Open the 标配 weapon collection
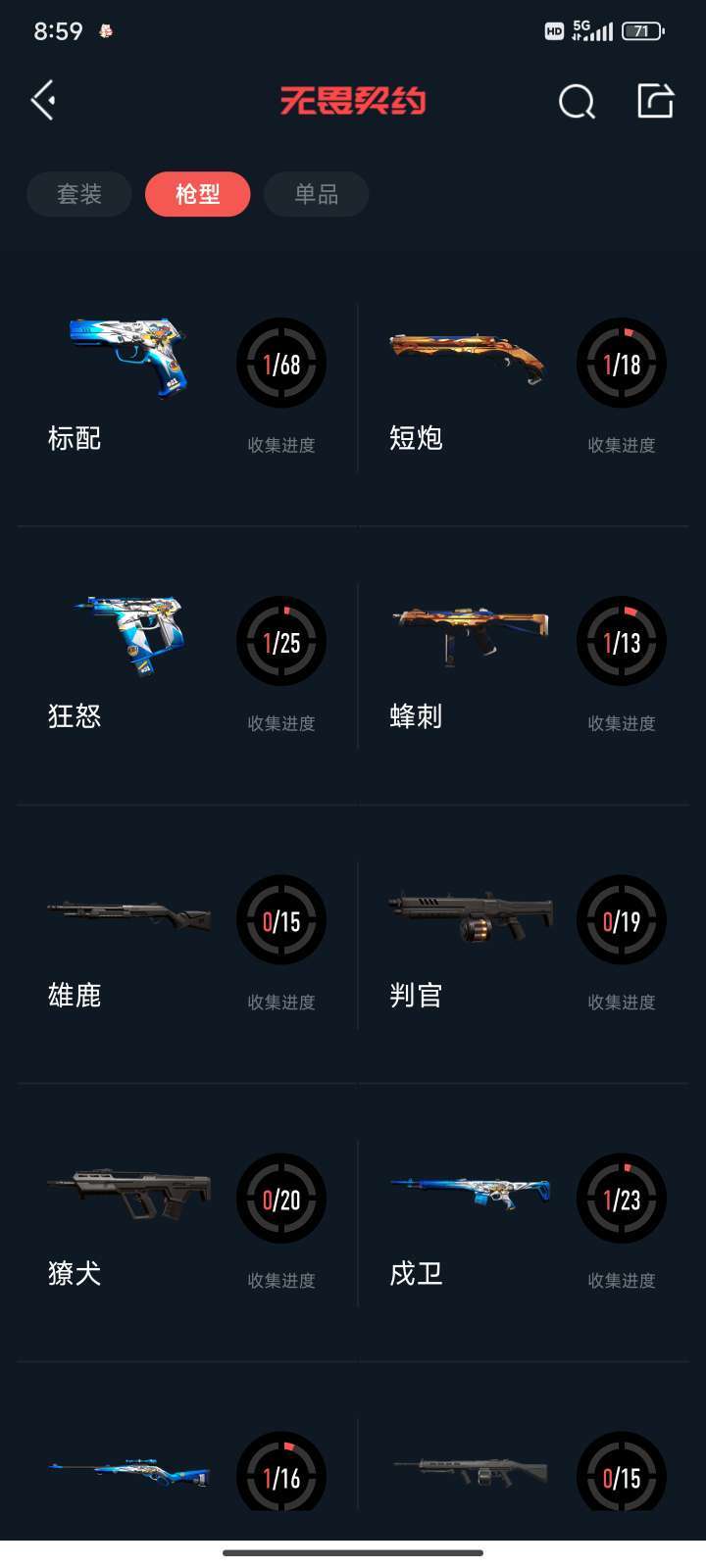 point(186,389)
